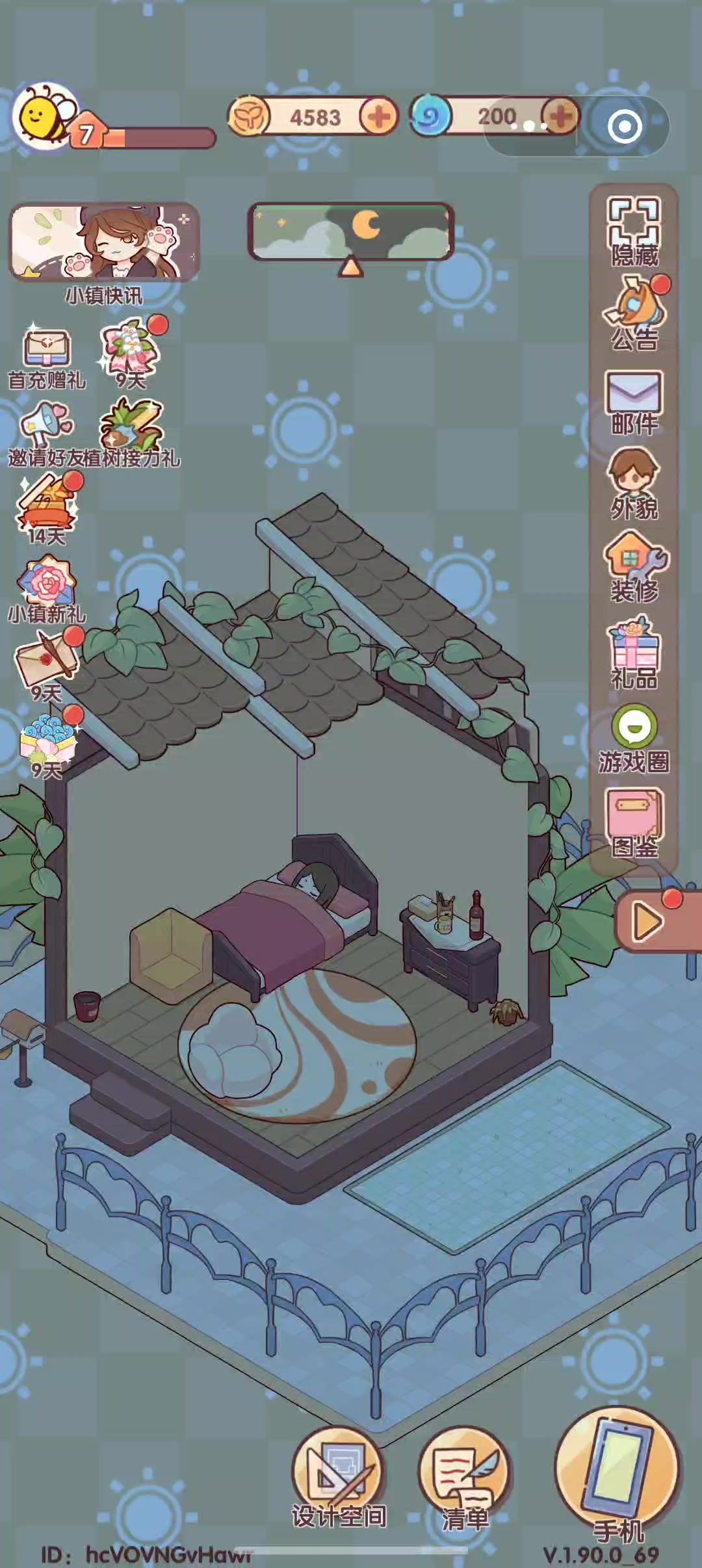Check the 邮件 mailbox
Viewport: 702px width, 1568px height.
tap(634, 402)
